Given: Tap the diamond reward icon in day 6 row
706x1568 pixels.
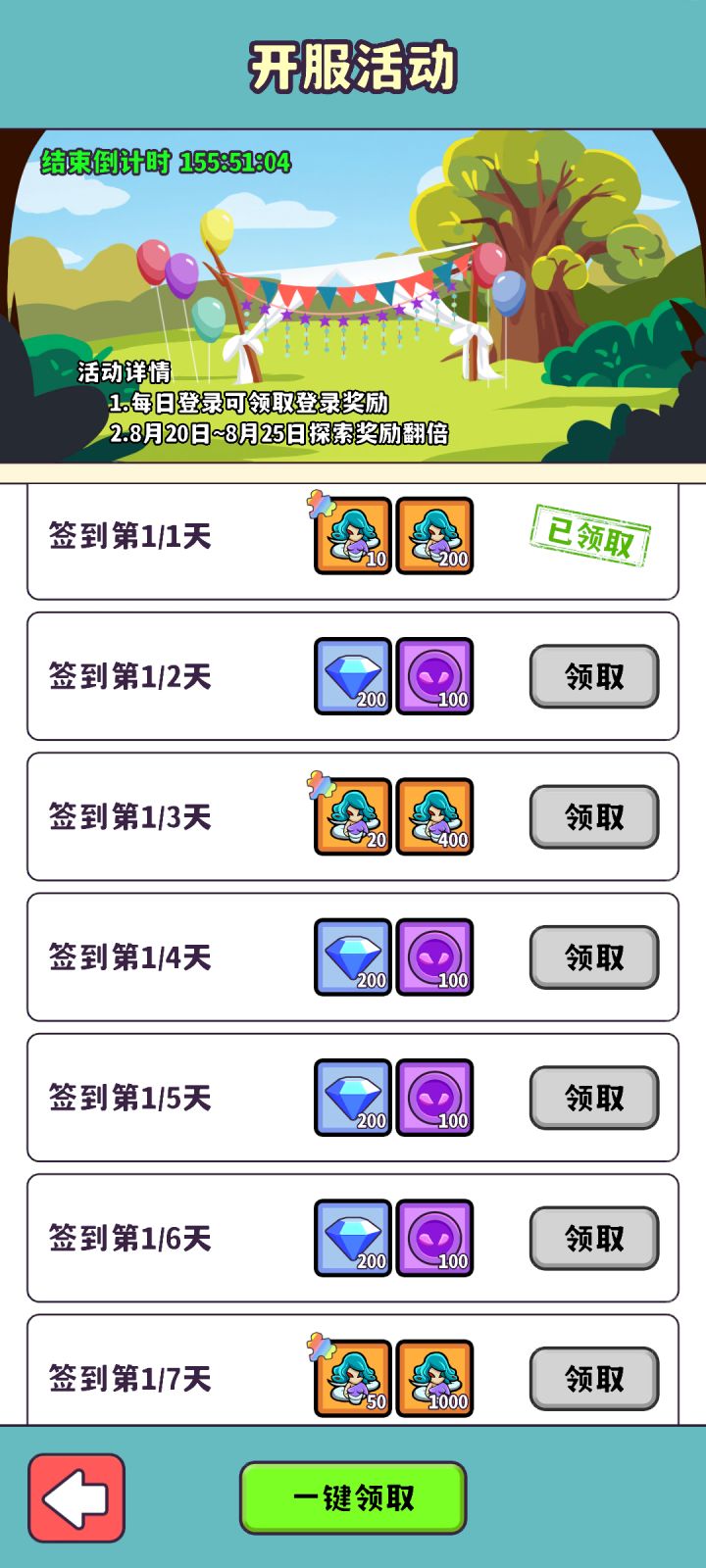Looking at the screenshot, I should [x=353, y=1238].
